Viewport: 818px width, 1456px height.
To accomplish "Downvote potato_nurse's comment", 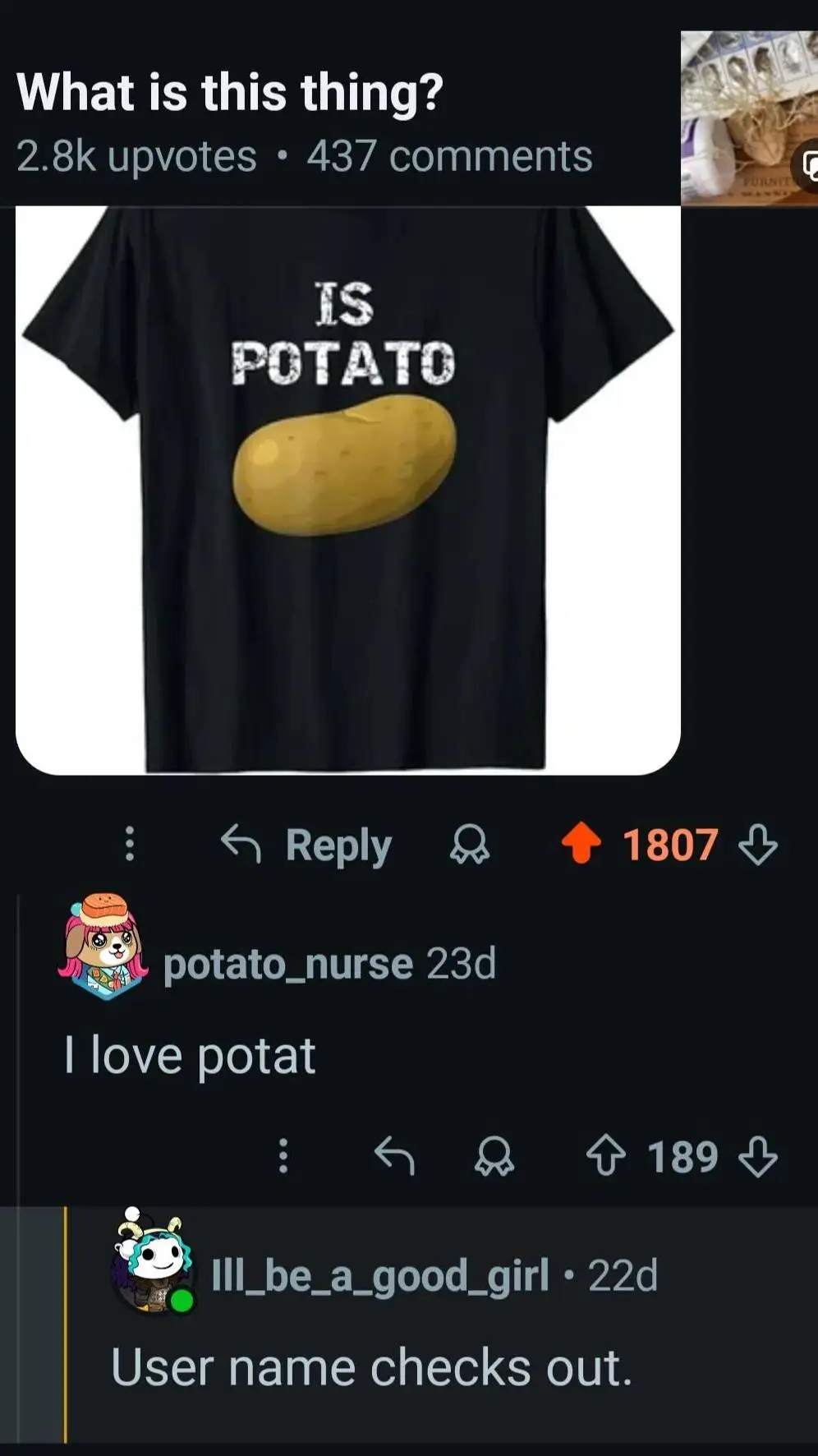I will click(757, 1155).
